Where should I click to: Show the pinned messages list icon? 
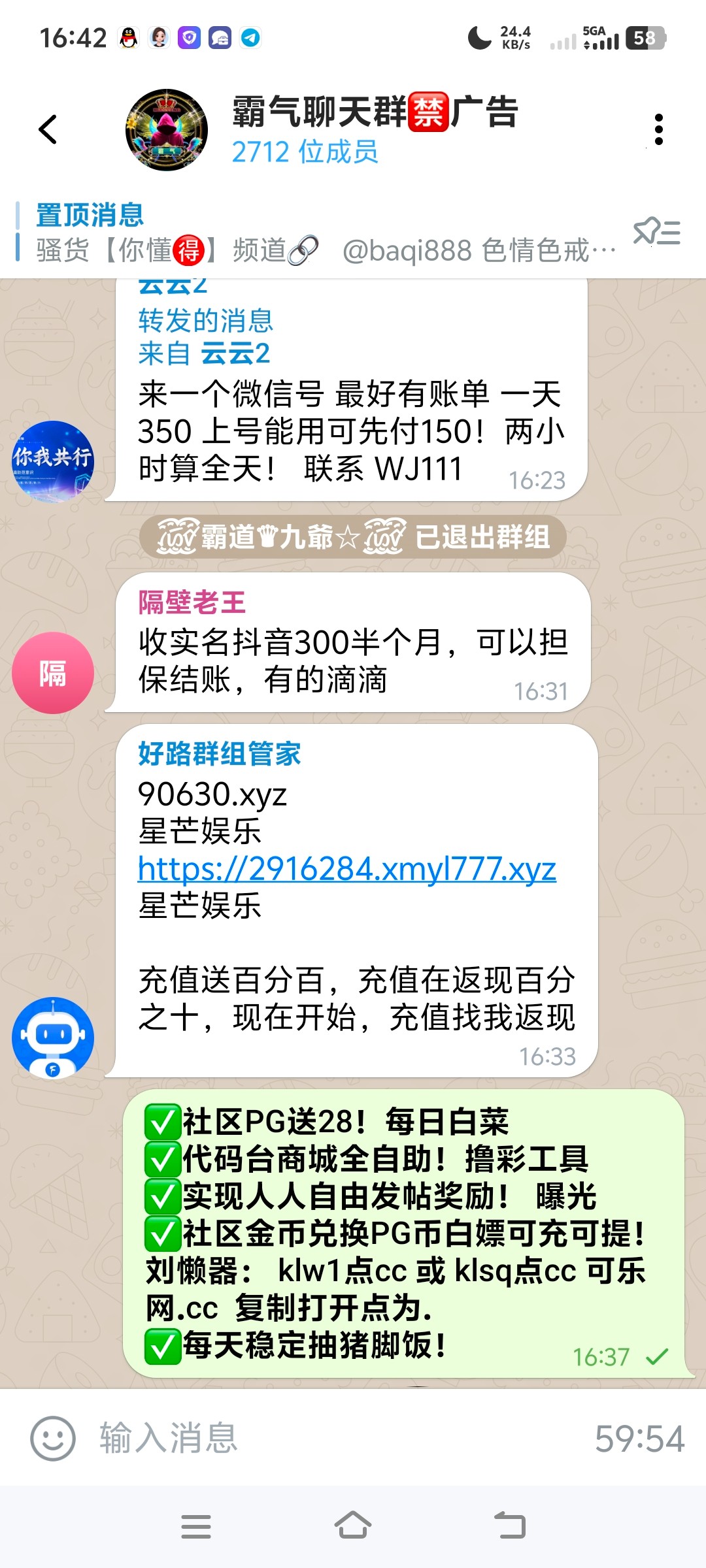657,233
